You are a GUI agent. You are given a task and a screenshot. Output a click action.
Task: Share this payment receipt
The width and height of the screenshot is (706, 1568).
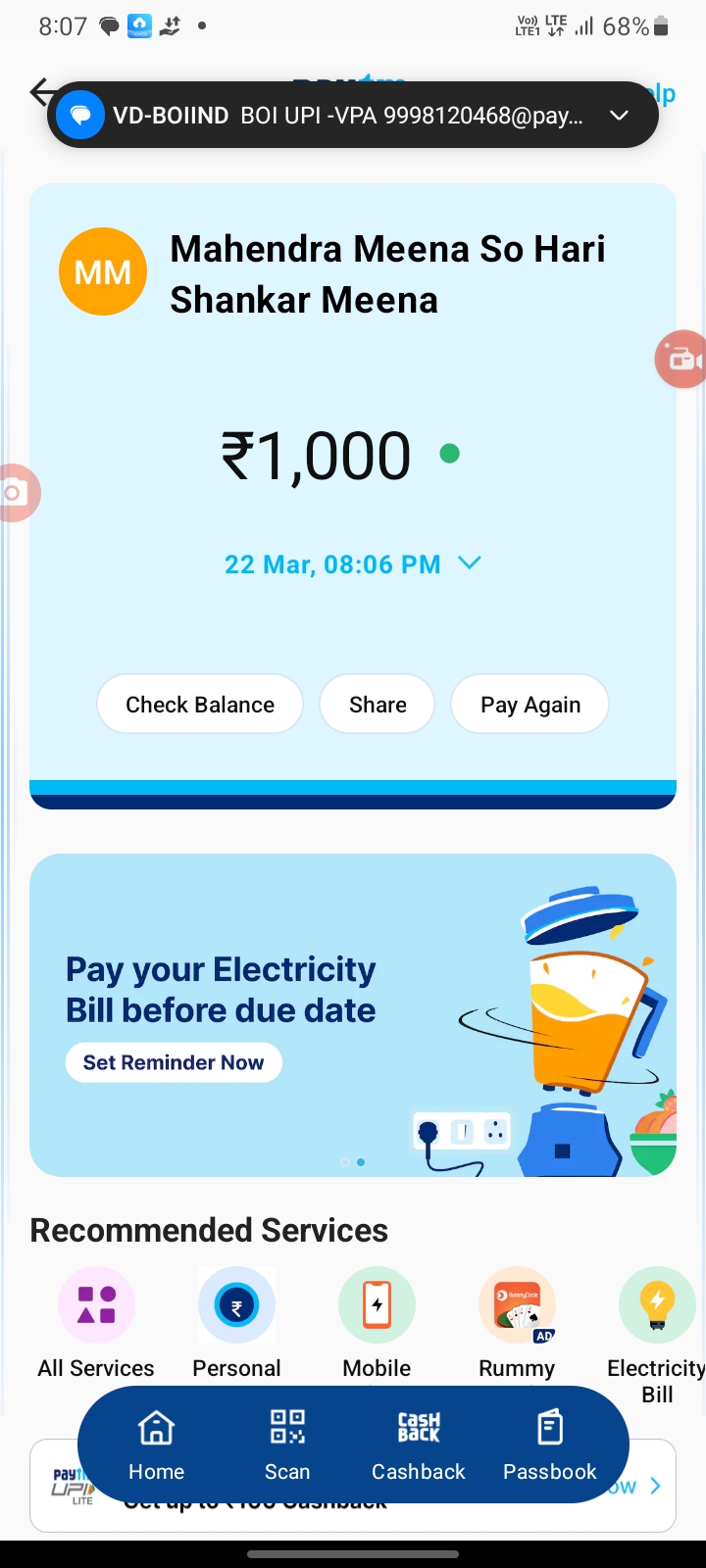[x=378, y=705]
